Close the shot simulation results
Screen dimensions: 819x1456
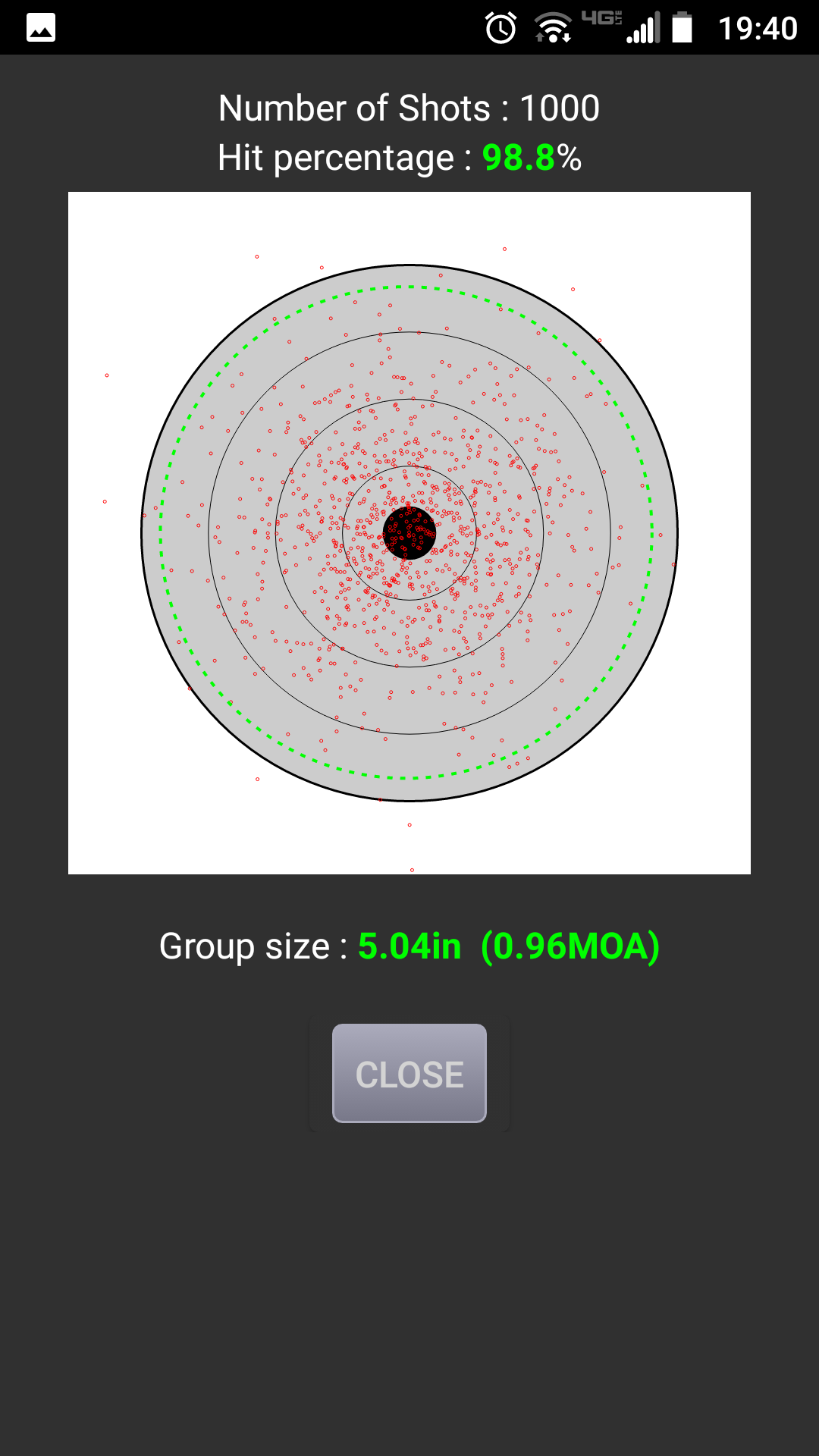click(409, 1073)
